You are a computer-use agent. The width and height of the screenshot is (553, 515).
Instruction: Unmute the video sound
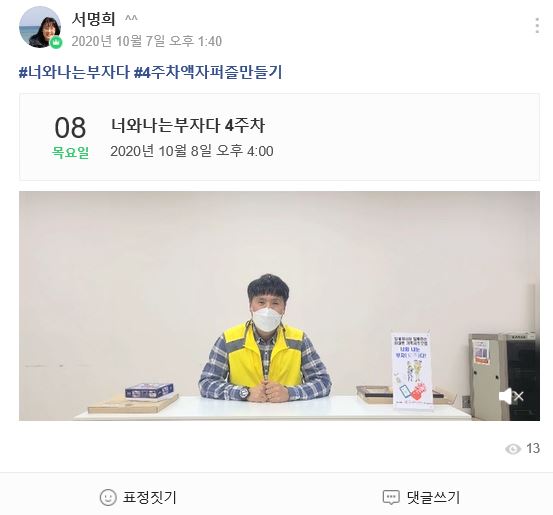pyautogui.click(x=511, y=396)
